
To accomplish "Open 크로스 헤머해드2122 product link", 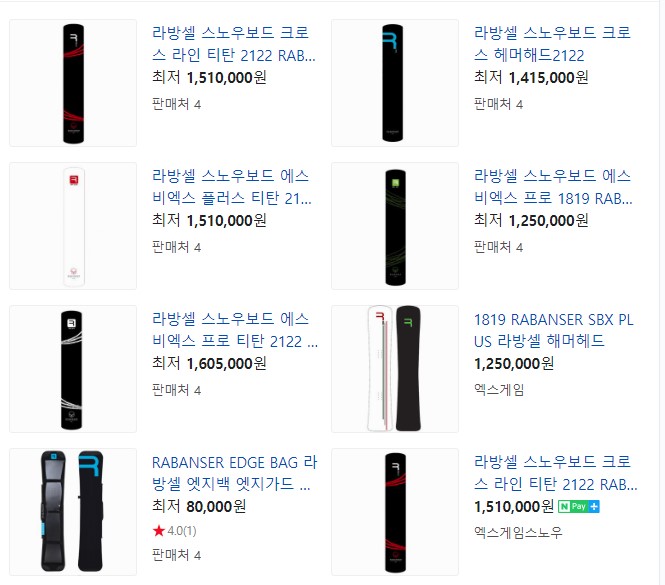I will coord(552,43).
